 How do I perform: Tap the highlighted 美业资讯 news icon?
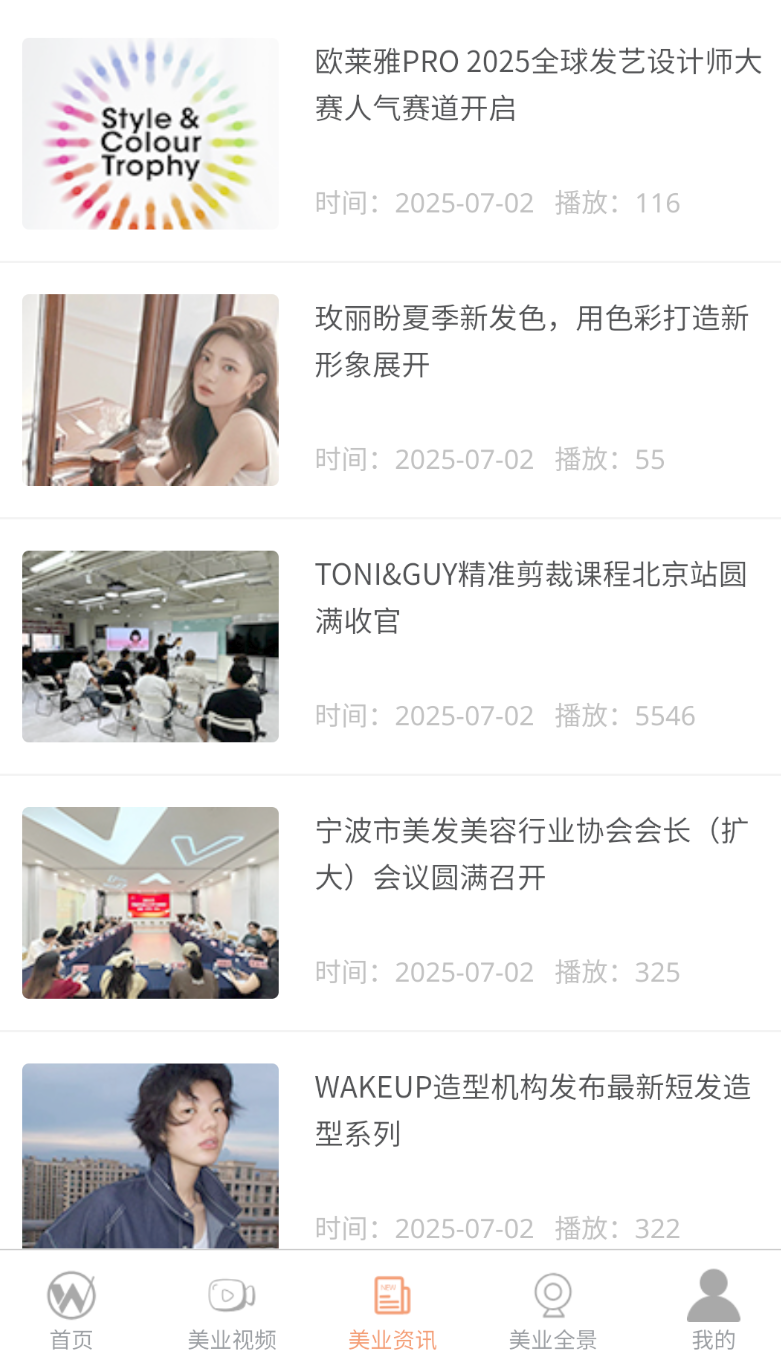pyautogui.click(x=391, y=1294)
